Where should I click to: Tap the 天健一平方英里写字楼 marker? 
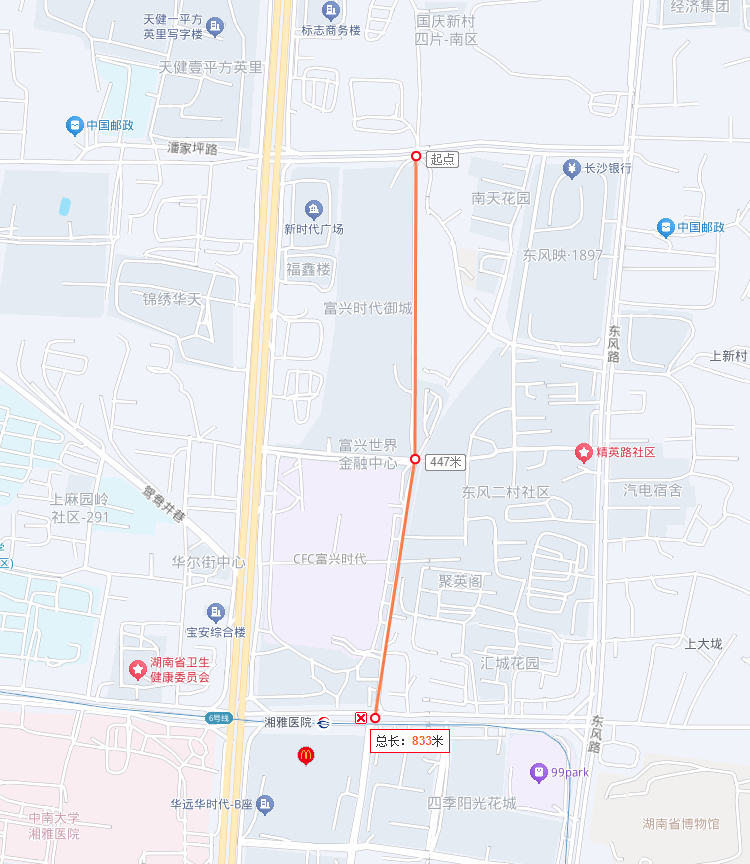pyautogui.click(x=216, y=24)
